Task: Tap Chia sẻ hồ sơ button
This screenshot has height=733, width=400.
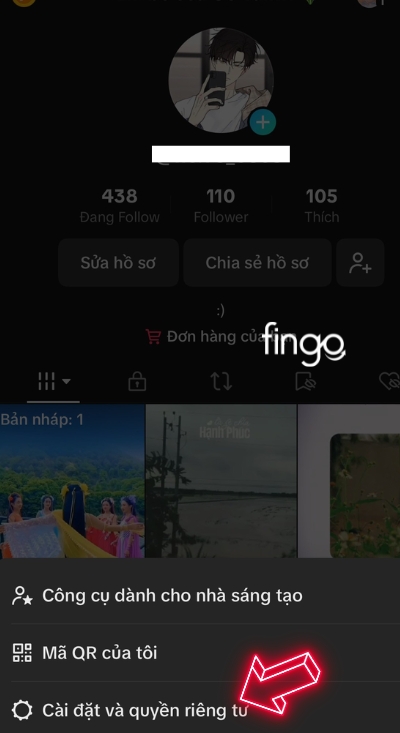Action: (257, 263)
